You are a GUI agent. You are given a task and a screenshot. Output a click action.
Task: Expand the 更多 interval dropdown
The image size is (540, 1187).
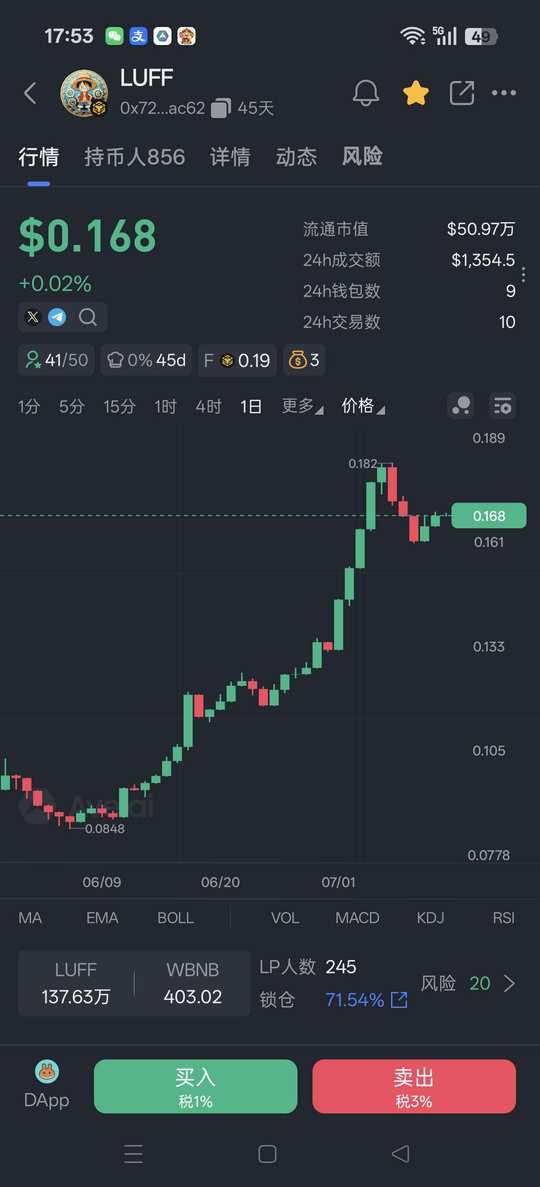click(x=302, y=407)
